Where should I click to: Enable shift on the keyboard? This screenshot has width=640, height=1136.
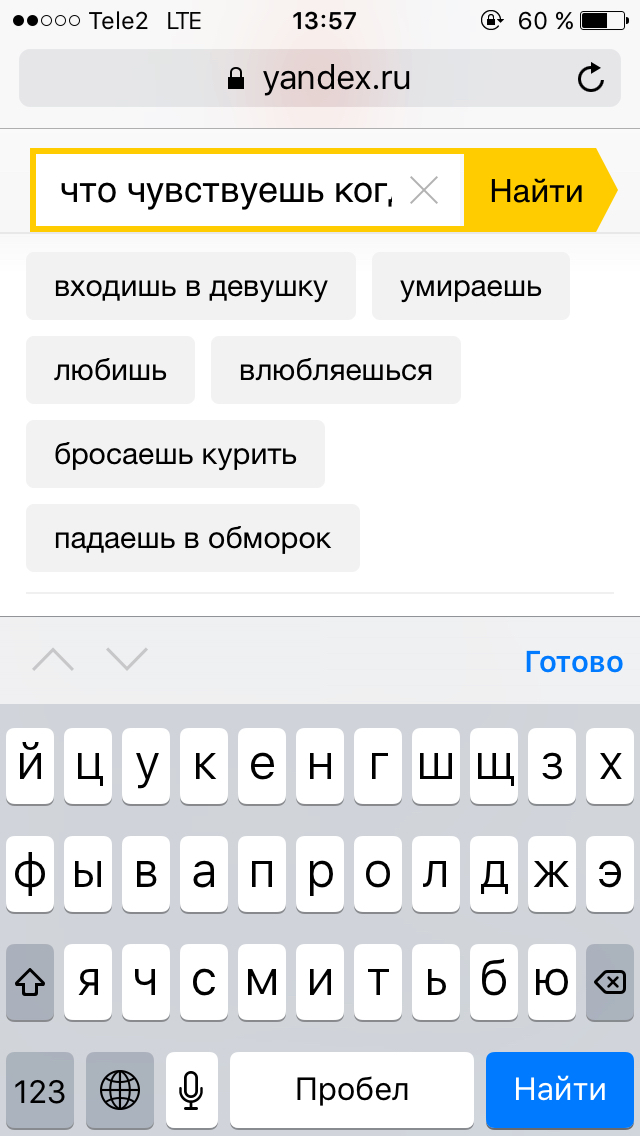[x=30, y=984]
